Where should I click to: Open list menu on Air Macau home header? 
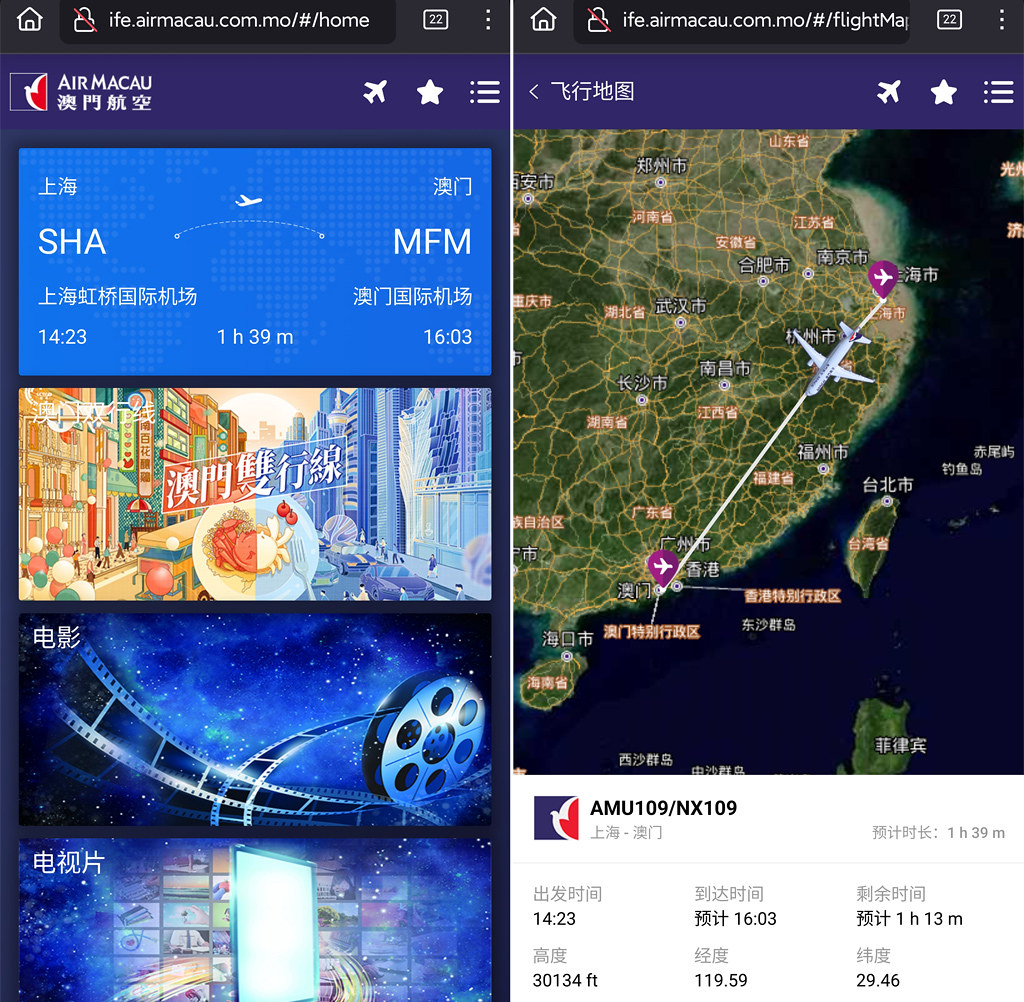pos(485,92)
